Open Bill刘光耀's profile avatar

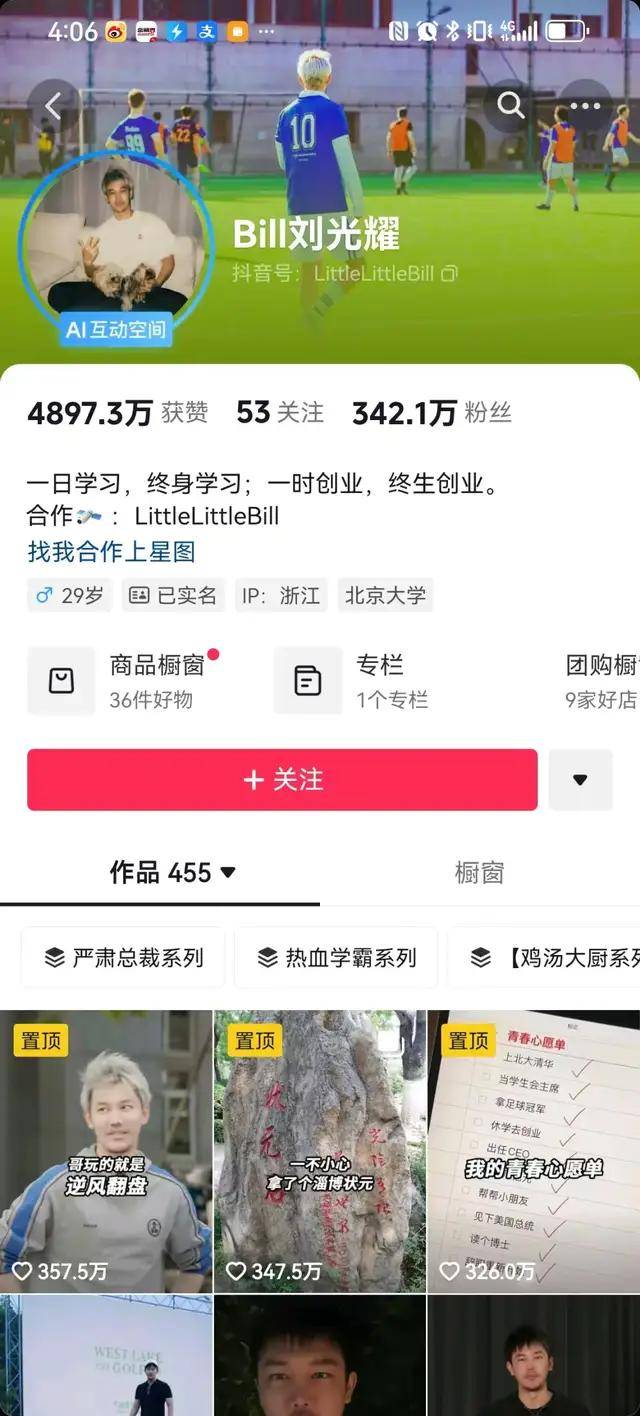coord(116,238)
